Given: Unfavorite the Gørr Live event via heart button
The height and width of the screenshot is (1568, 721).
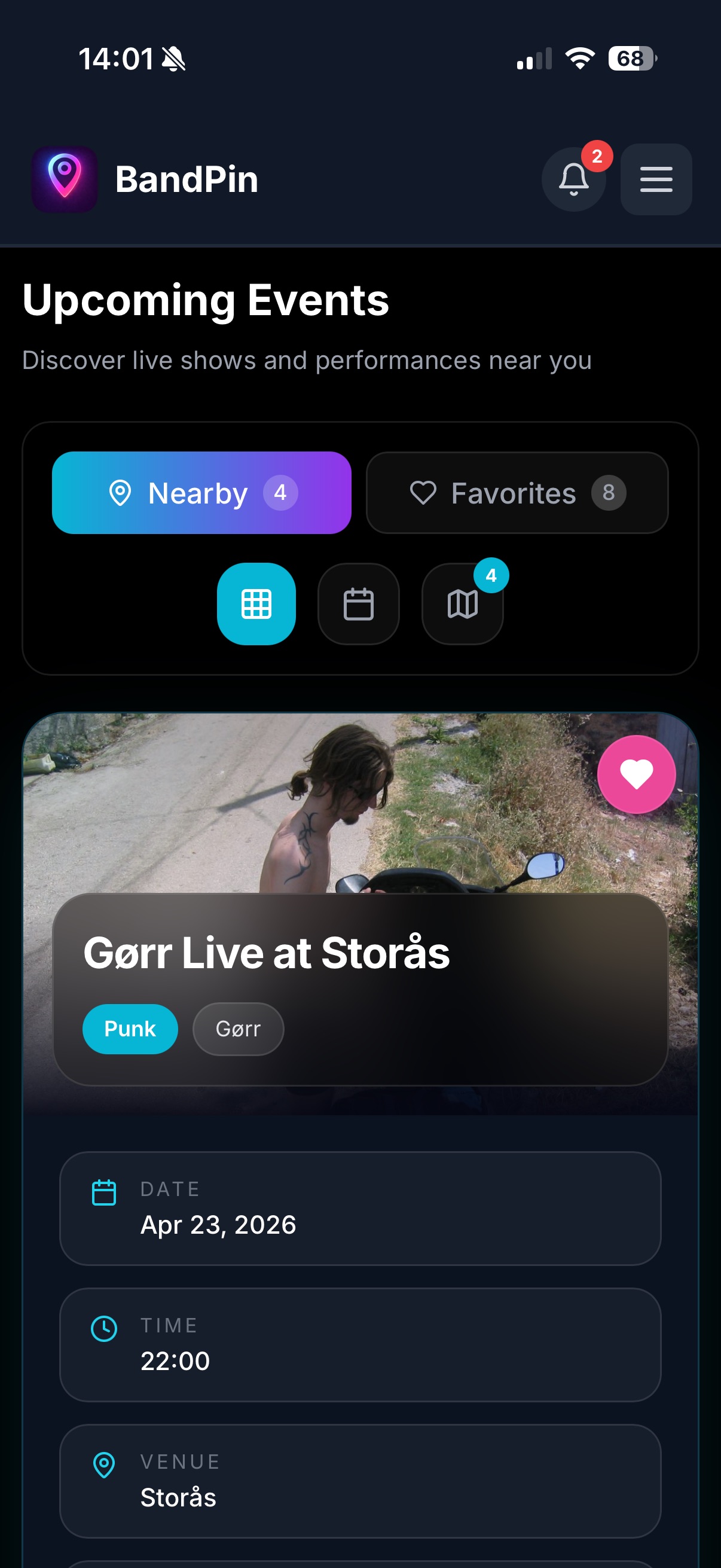Looking at the screenshot, I should click(x=636, y=774).
